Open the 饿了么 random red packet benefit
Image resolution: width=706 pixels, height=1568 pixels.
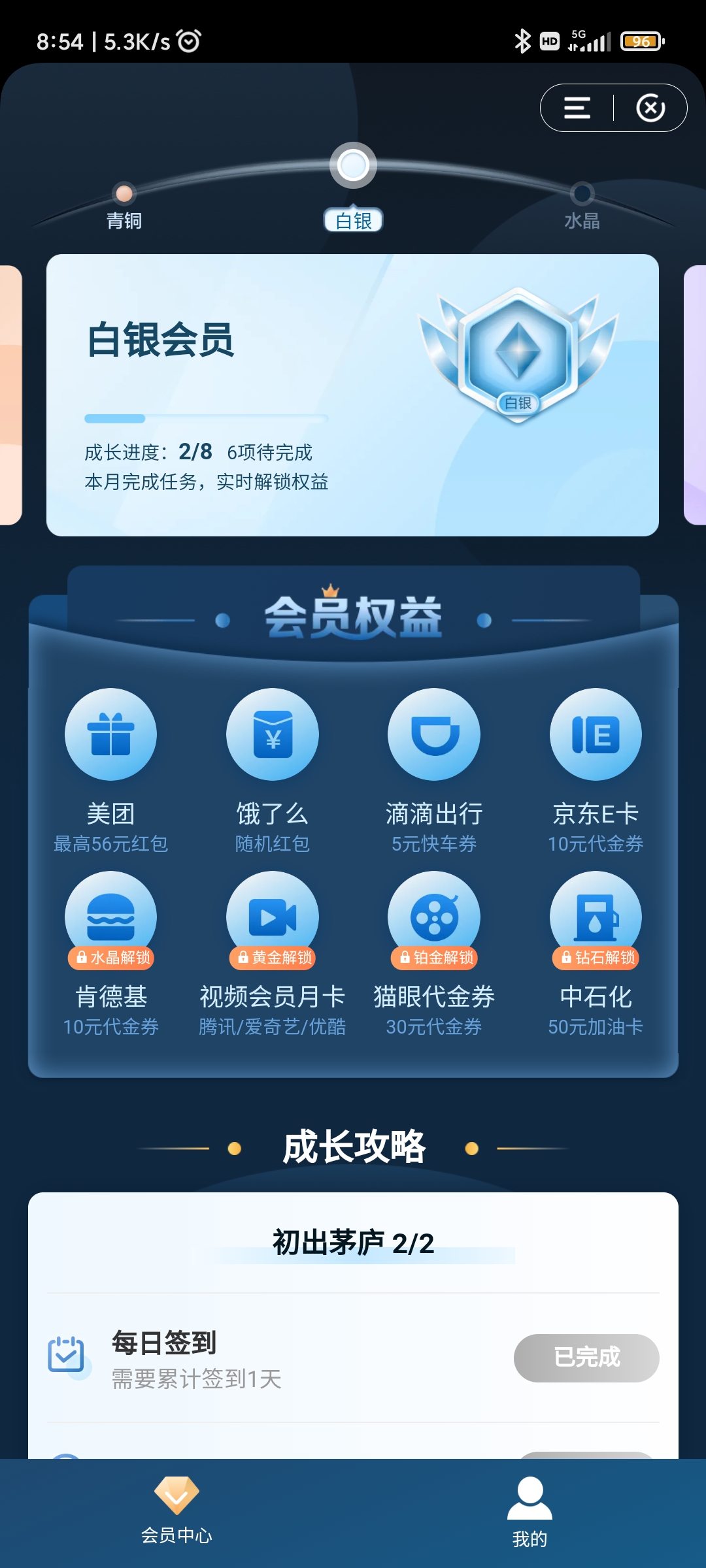pyautogui.click(x=273, y=770)
